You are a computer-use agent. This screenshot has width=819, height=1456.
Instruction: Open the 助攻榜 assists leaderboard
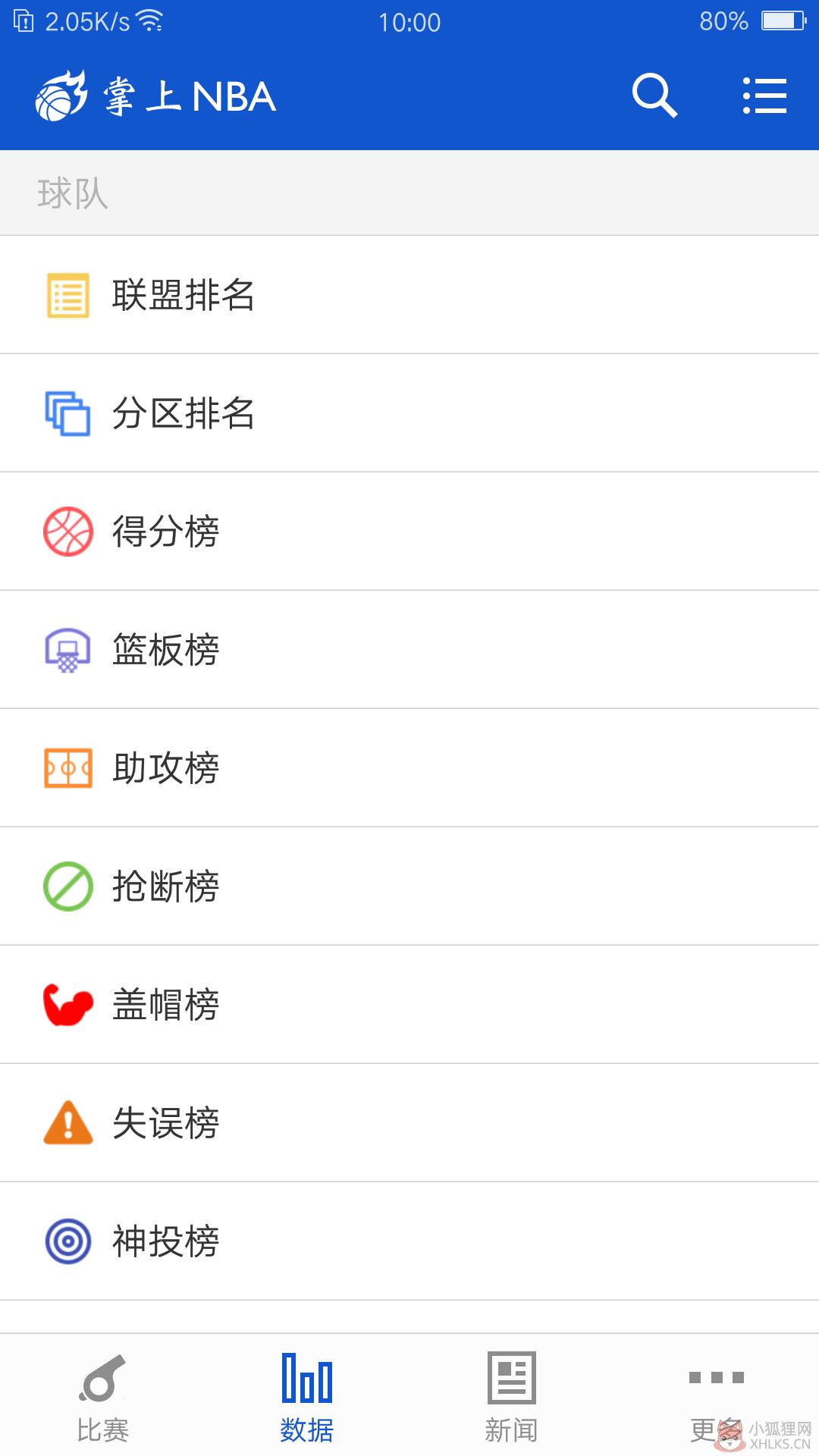pos(409,768)
